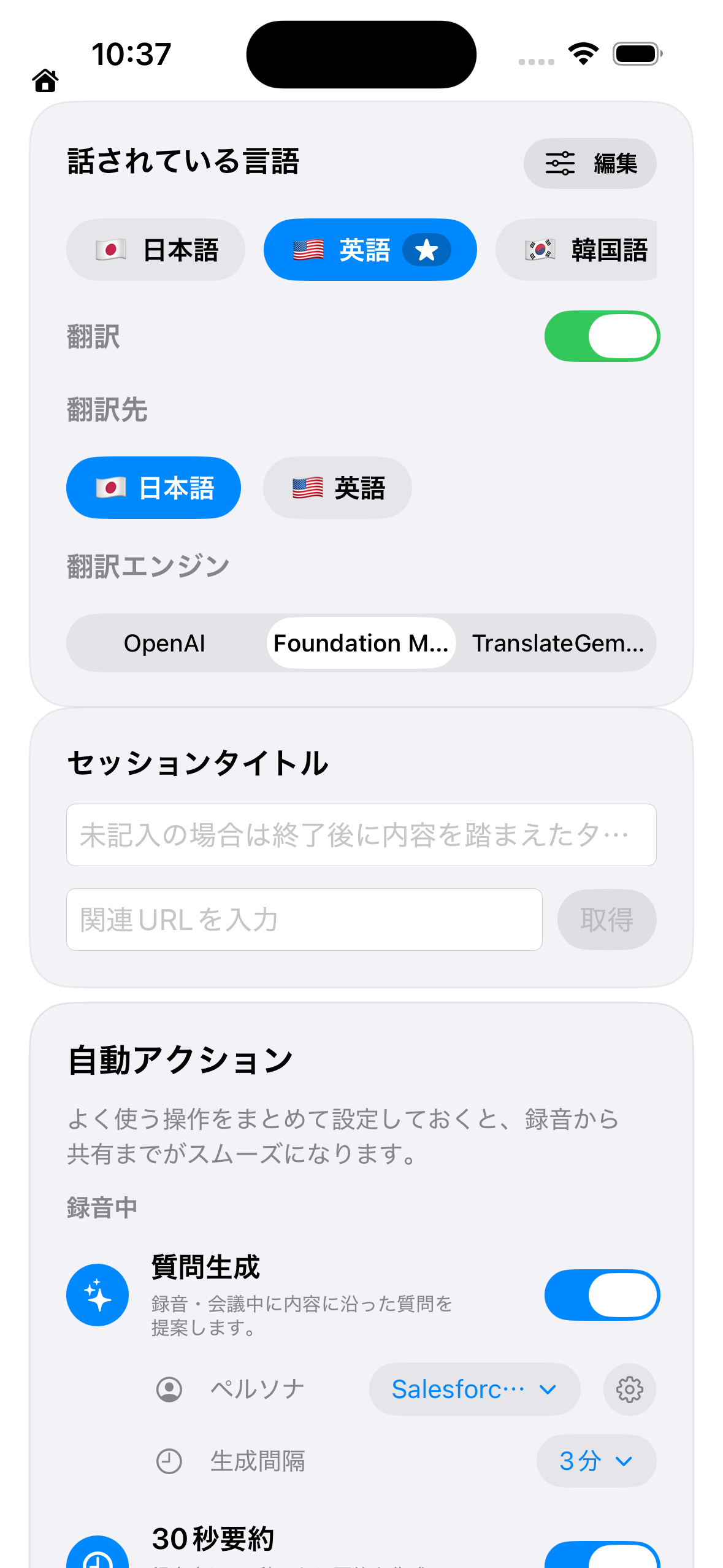Select 英語 as the translation target language
This screenshot has width=723, height=1568.
point(337,488)
